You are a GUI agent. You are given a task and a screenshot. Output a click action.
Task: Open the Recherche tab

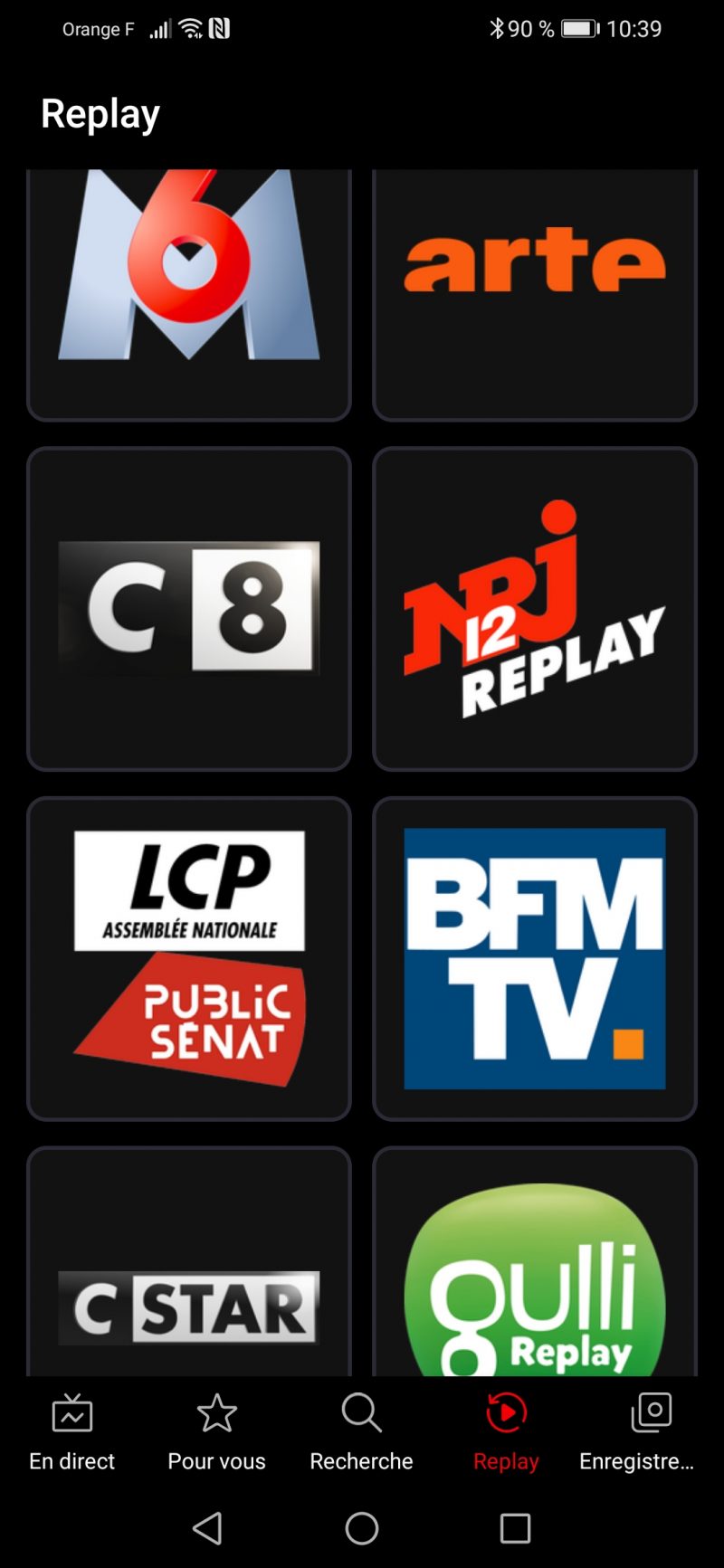coord(362,1433)
